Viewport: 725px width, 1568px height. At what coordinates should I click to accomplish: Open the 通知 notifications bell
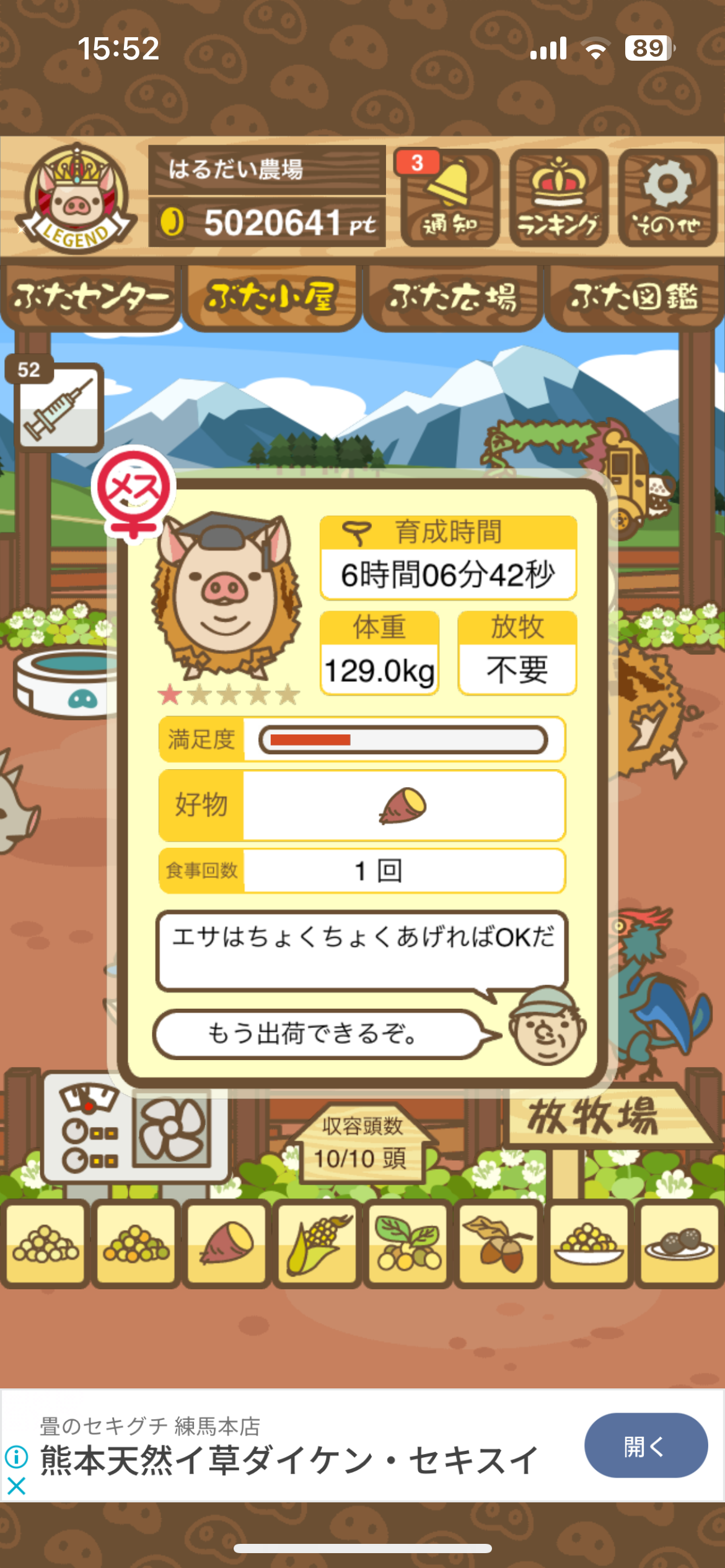[x=449, y=198]
